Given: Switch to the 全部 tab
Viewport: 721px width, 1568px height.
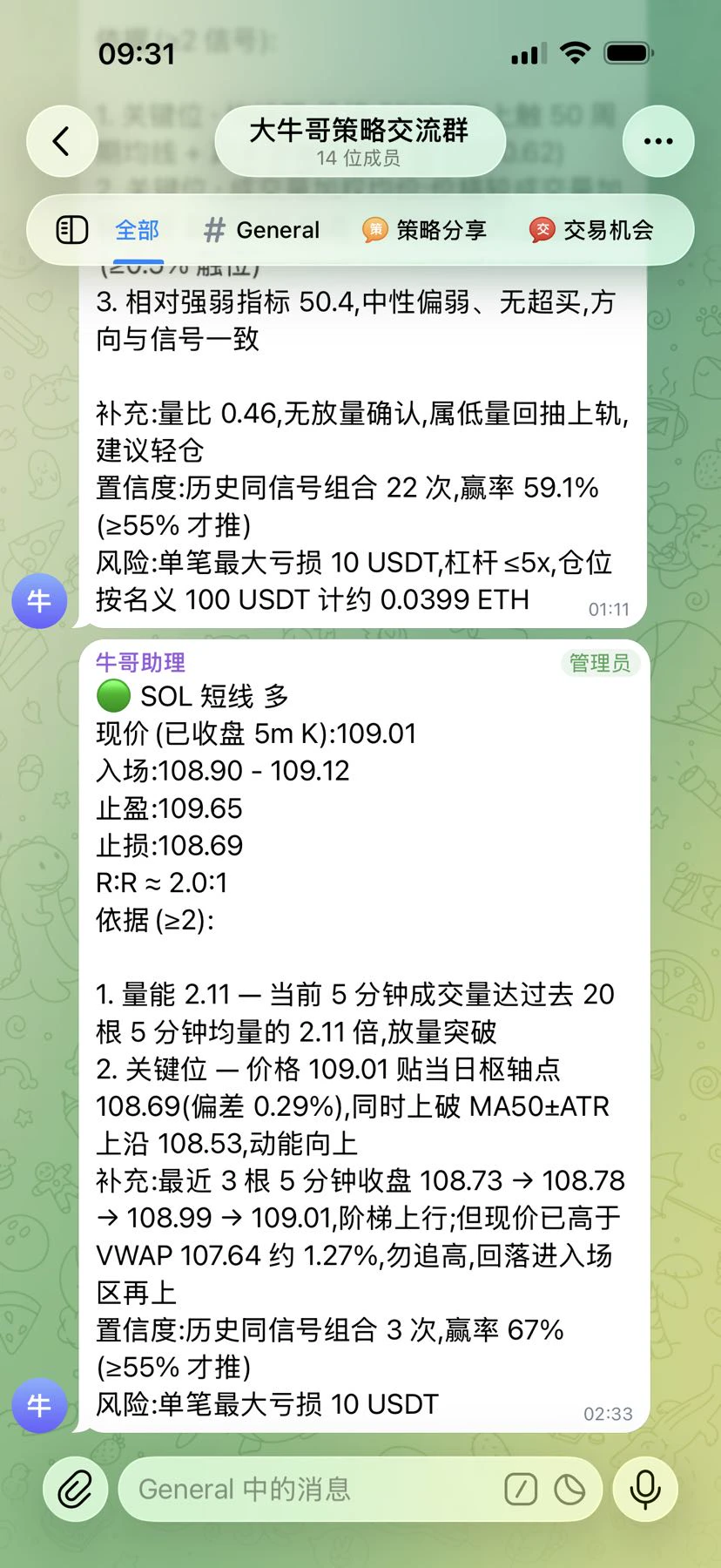Looking at the screenshot, I should pyautogui.click(x=138, y=230).
